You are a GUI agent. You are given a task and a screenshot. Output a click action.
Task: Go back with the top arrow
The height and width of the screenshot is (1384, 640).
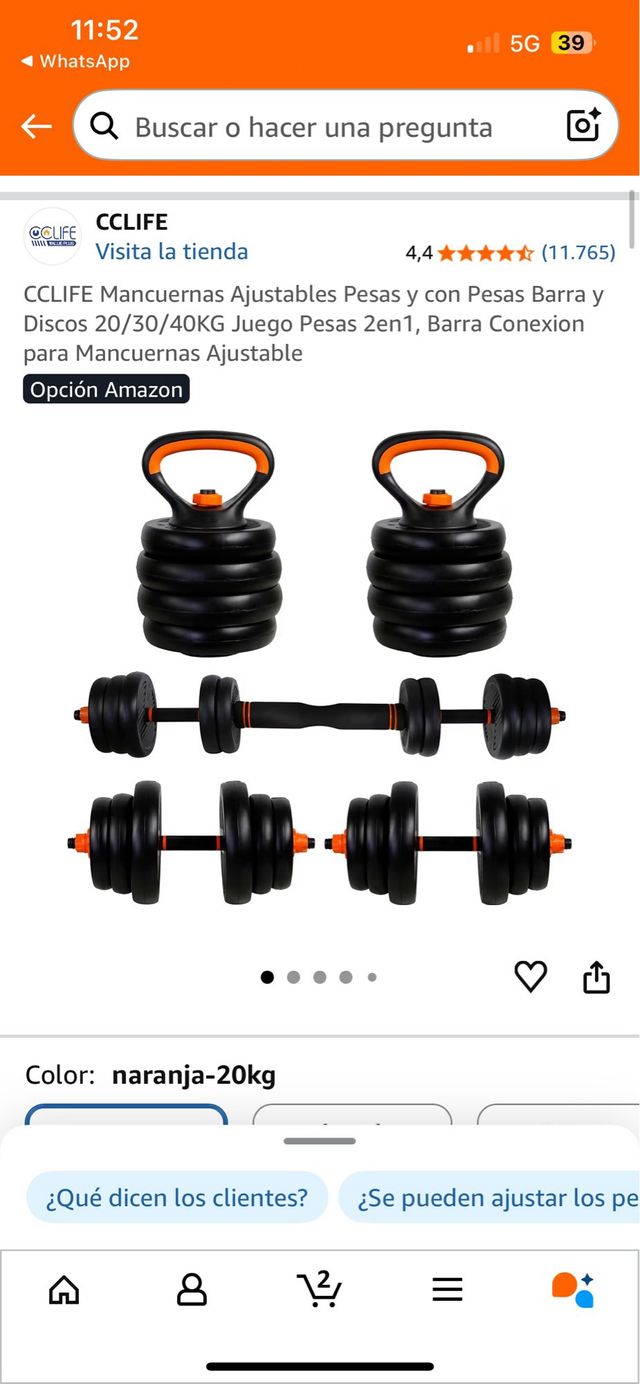click(x=37, y=127)
